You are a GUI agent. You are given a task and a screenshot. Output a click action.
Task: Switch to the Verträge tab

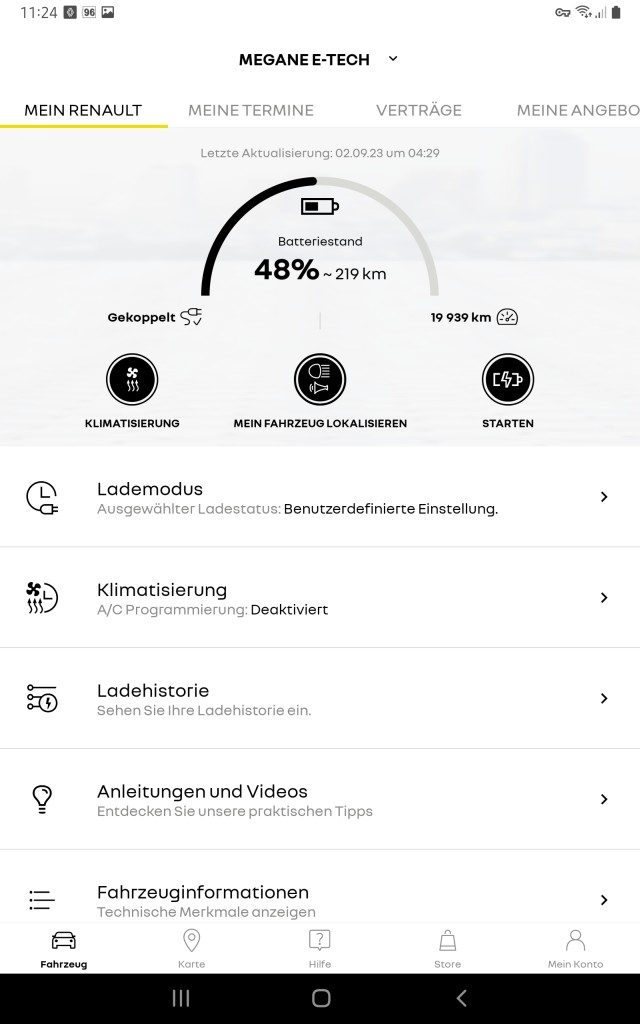tap(419, 110)
